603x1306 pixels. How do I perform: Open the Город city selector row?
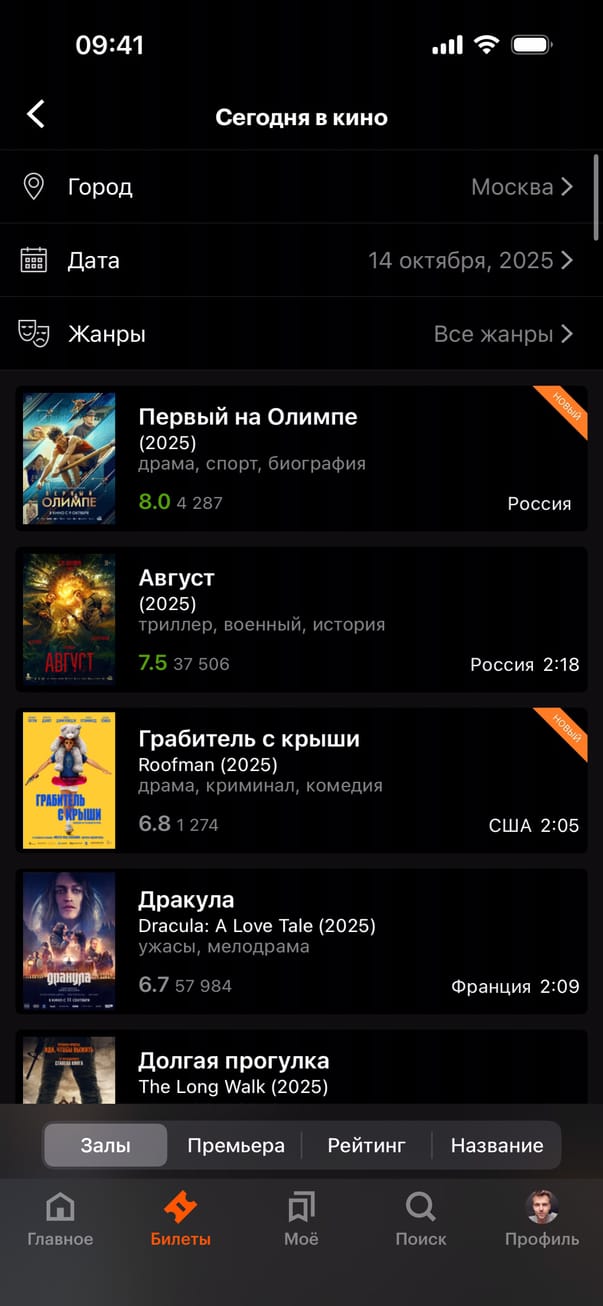click(300, 187)
